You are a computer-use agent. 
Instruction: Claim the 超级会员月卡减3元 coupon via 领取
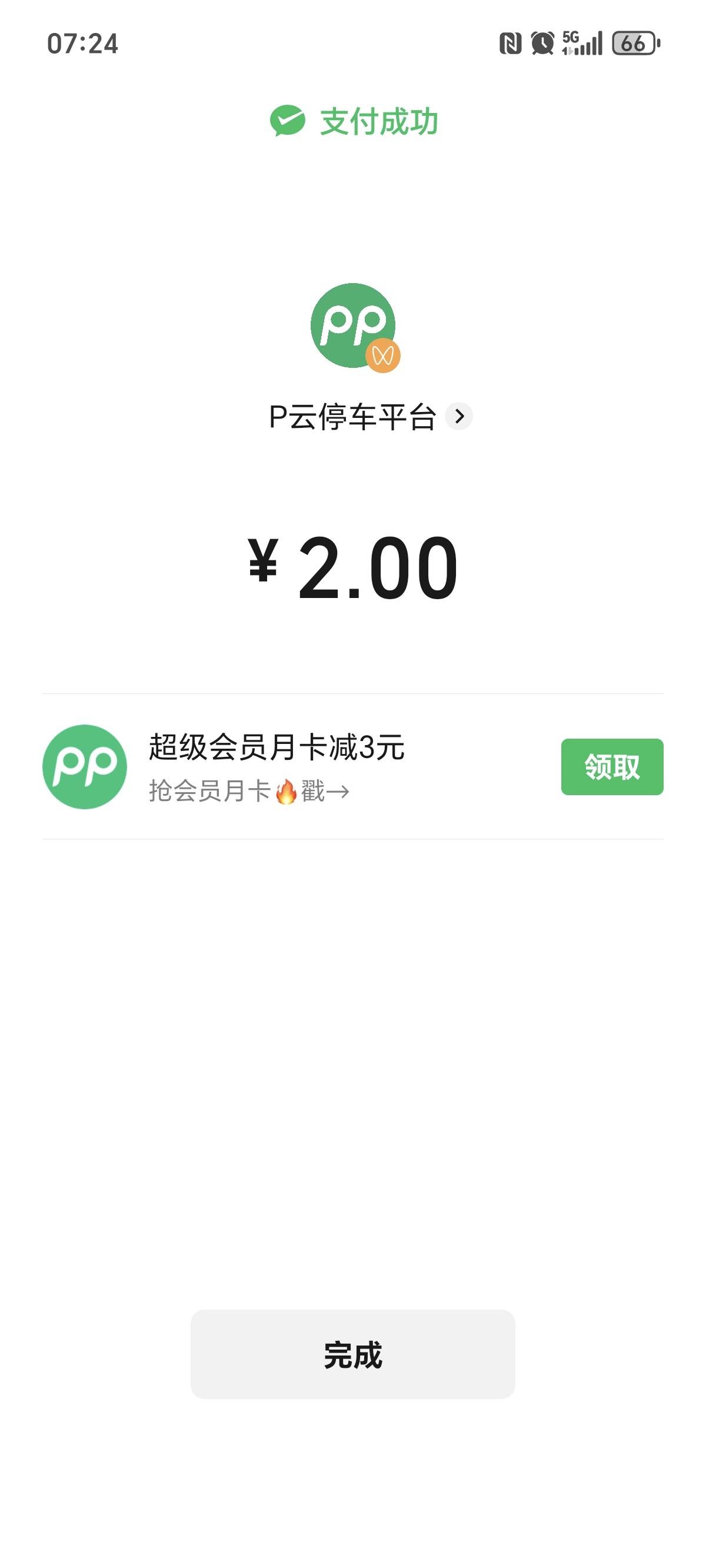pos(612,766)
